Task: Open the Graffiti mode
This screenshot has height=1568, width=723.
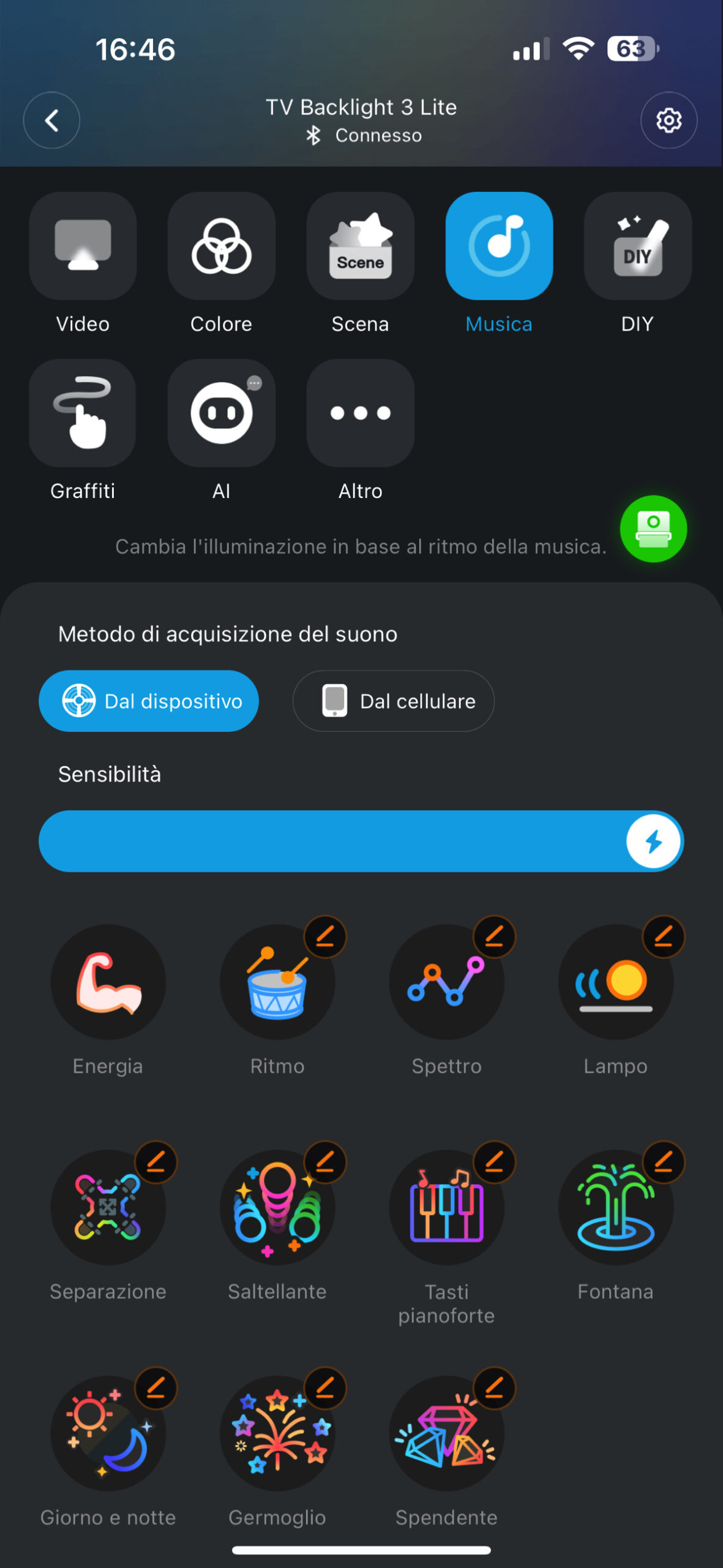Action: [83, 413]
